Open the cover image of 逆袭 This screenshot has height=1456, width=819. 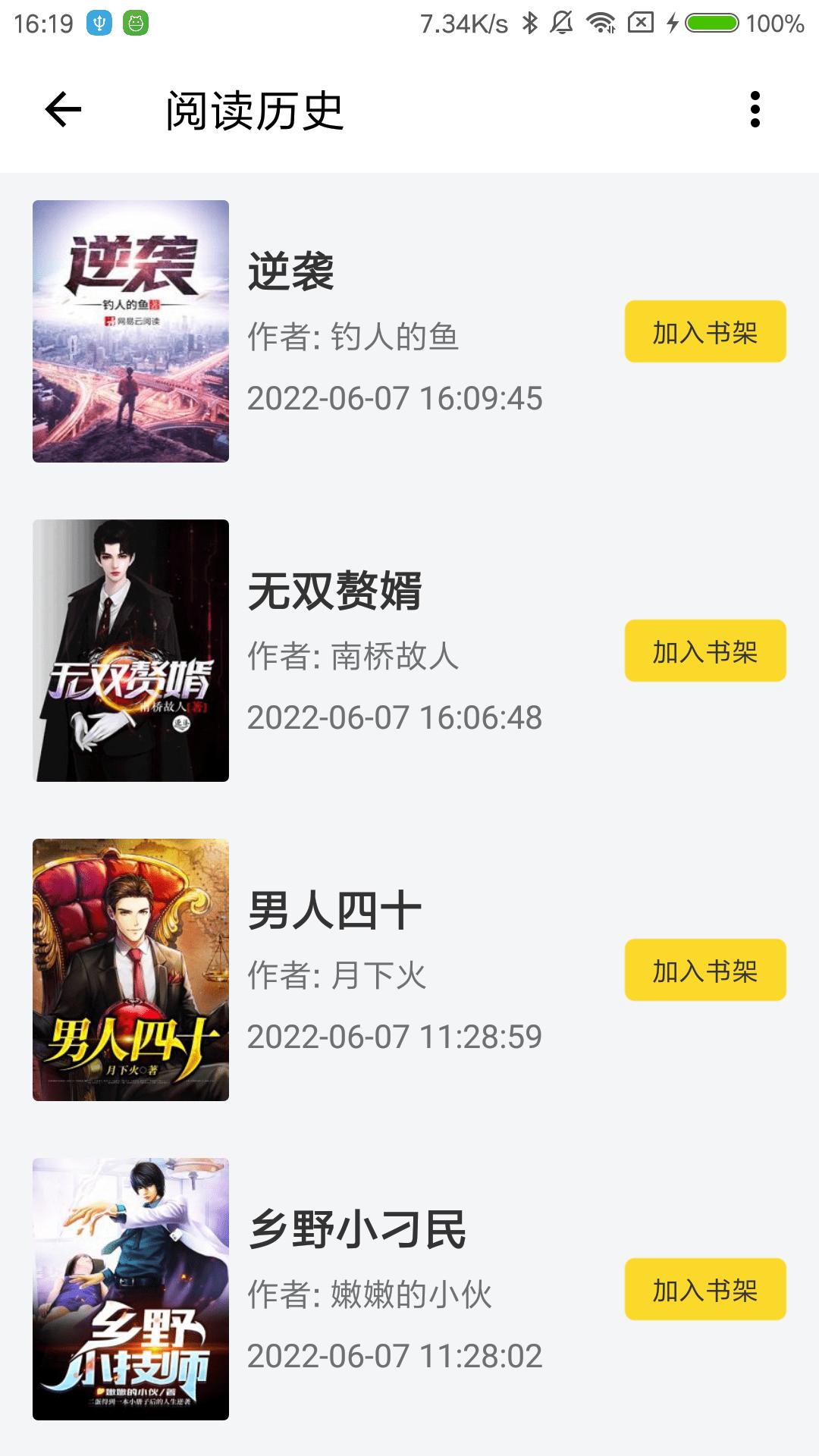click(131, 331)
